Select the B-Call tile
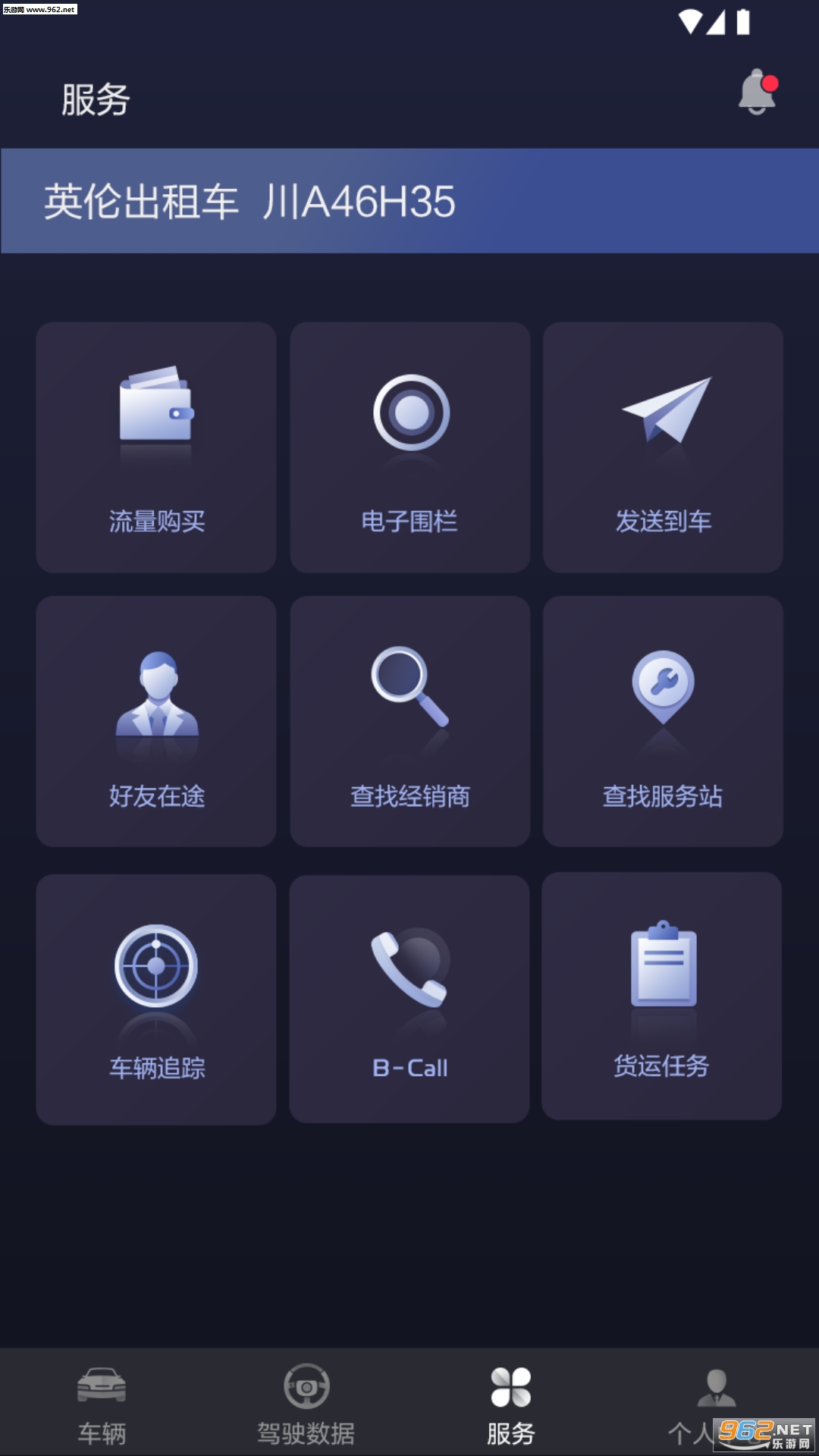 (x=409, y=999)
